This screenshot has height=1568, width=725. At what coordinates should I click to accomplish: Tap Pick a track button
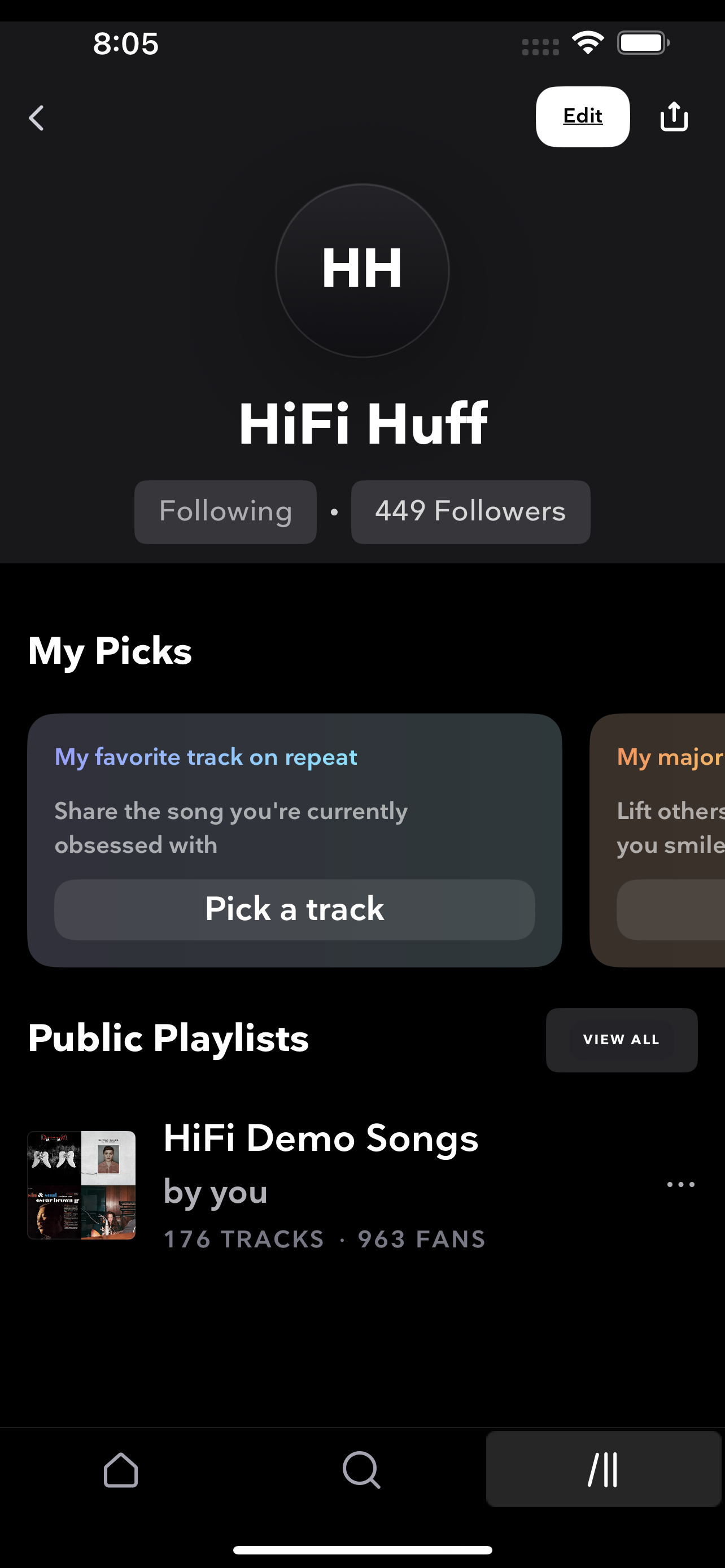pos(295,909)
